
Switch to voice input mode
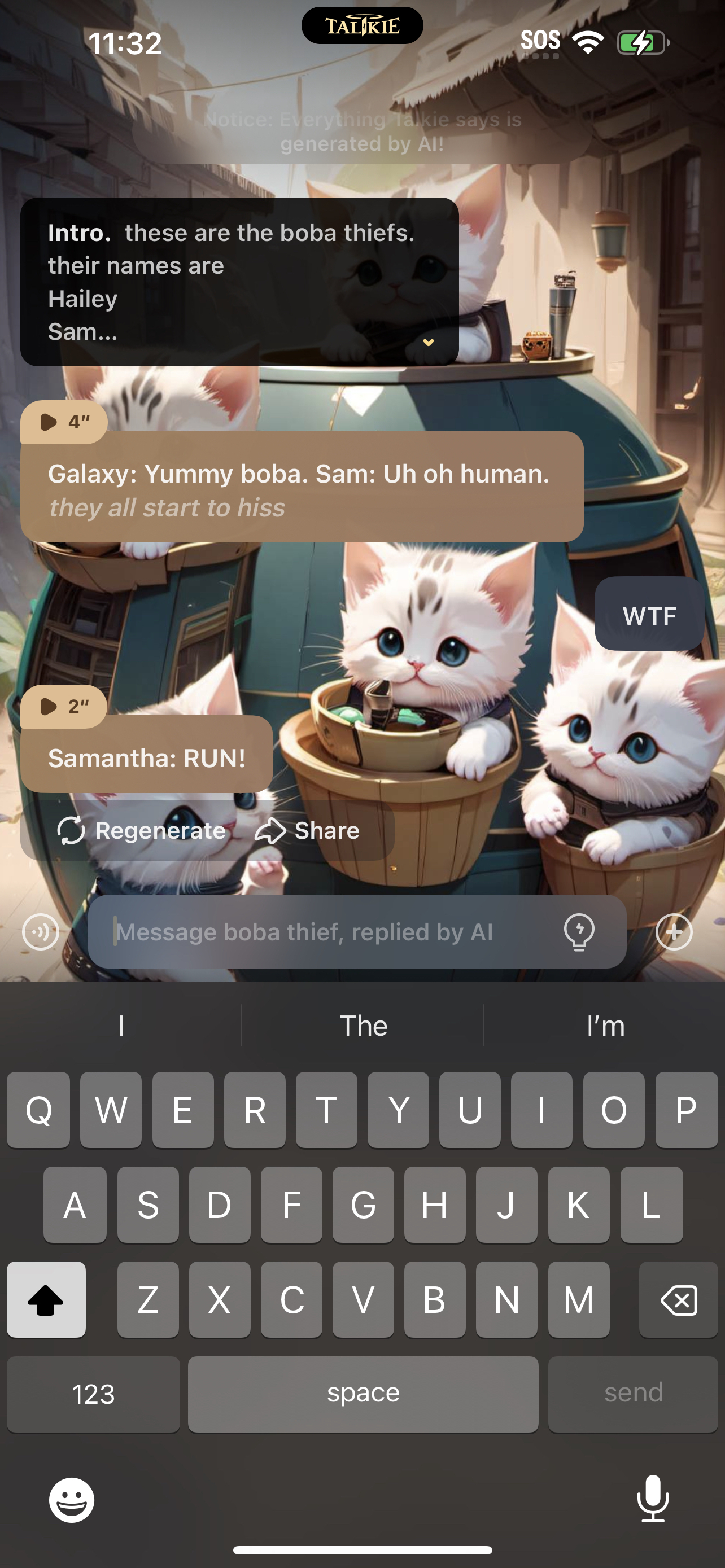point(41,931)
